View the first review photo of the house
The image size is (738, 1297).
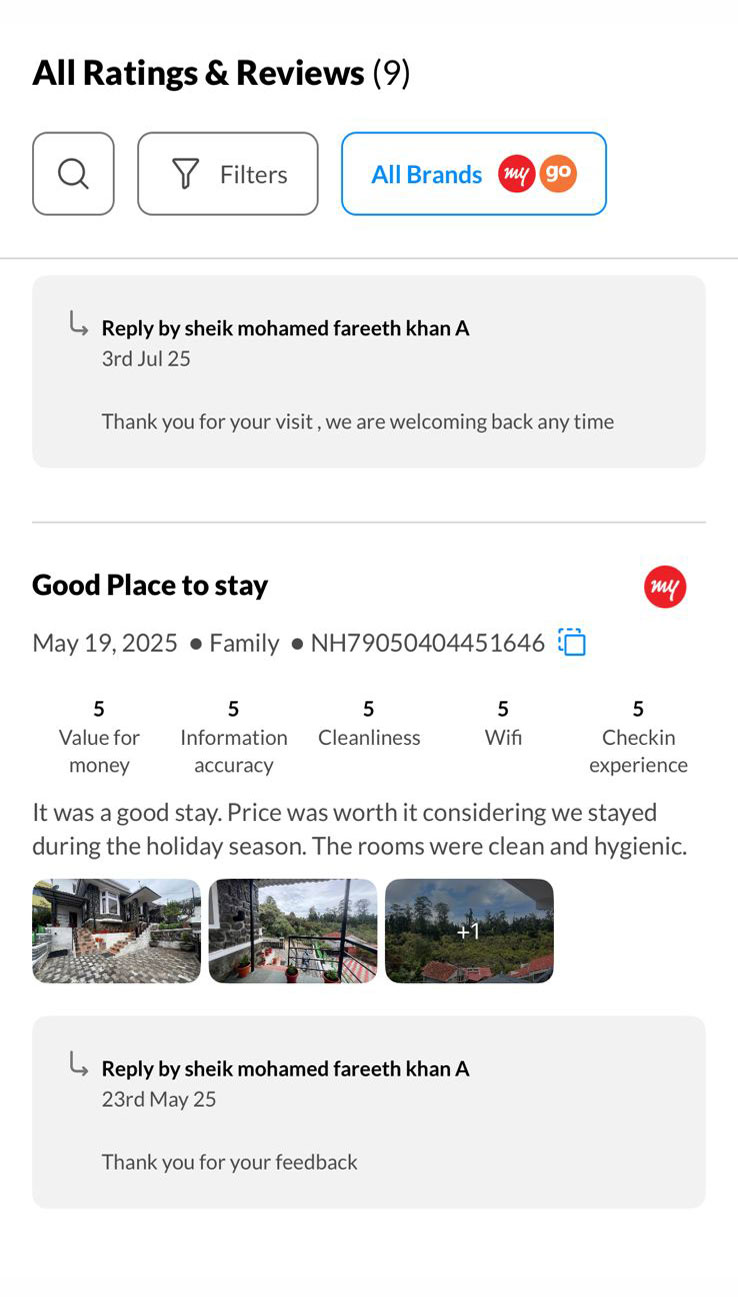point(116,931)
